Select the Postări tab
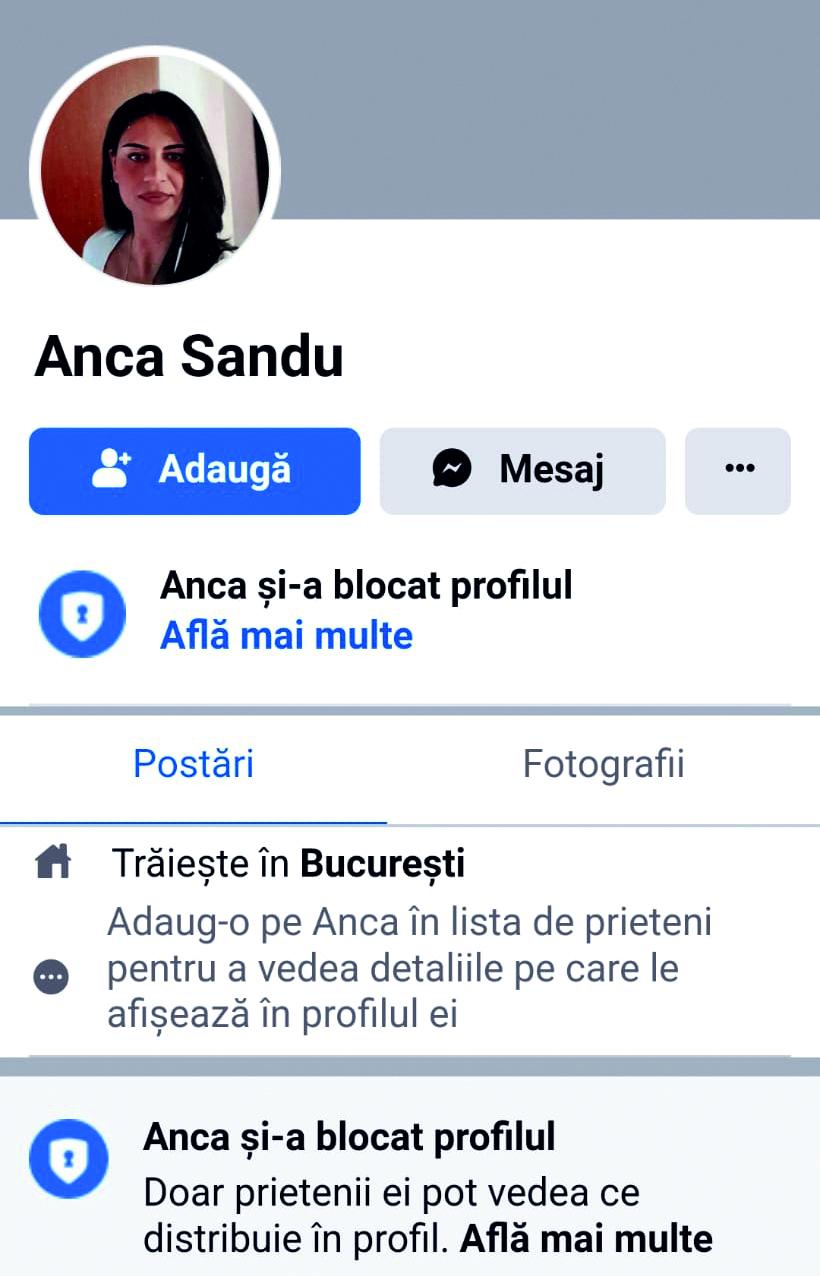The height and width of the screenshot is (1276, 820). pyautogui.click(x=193, y=764)
